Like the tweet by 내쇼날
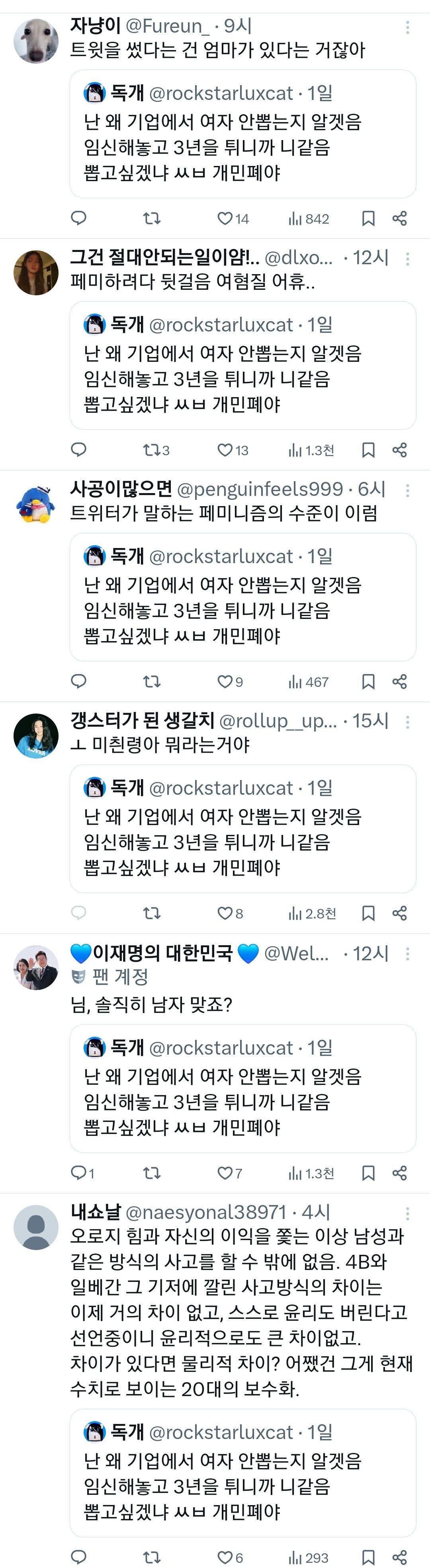Image resolution: width=430 pixels, height=1568 pixels. point(225,1558)
